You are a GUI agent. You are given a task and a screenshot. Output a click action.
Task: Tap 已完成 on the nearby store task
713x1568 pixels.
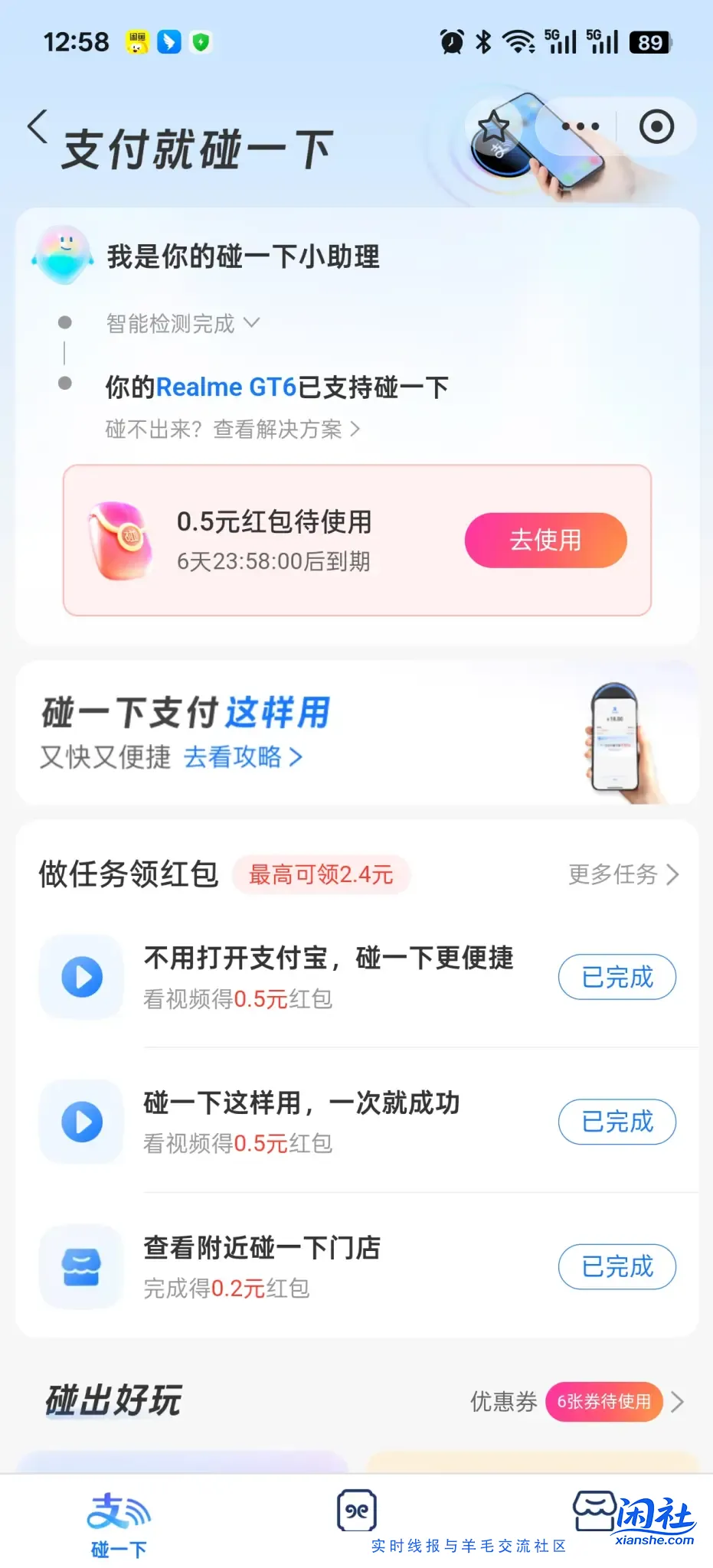pyautogui.click(x=617, y=1266)
